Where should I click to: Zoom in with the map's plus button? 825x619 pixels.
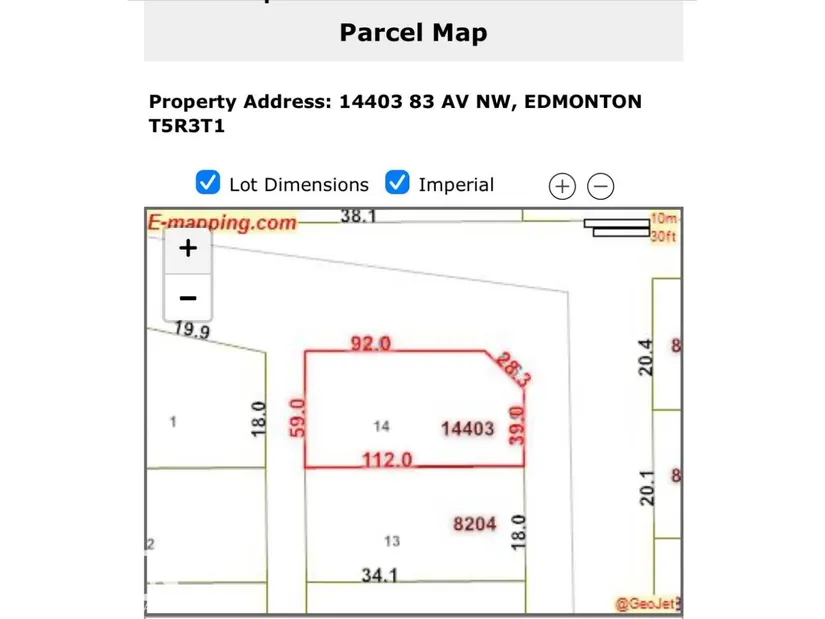(x=188, y=247)
